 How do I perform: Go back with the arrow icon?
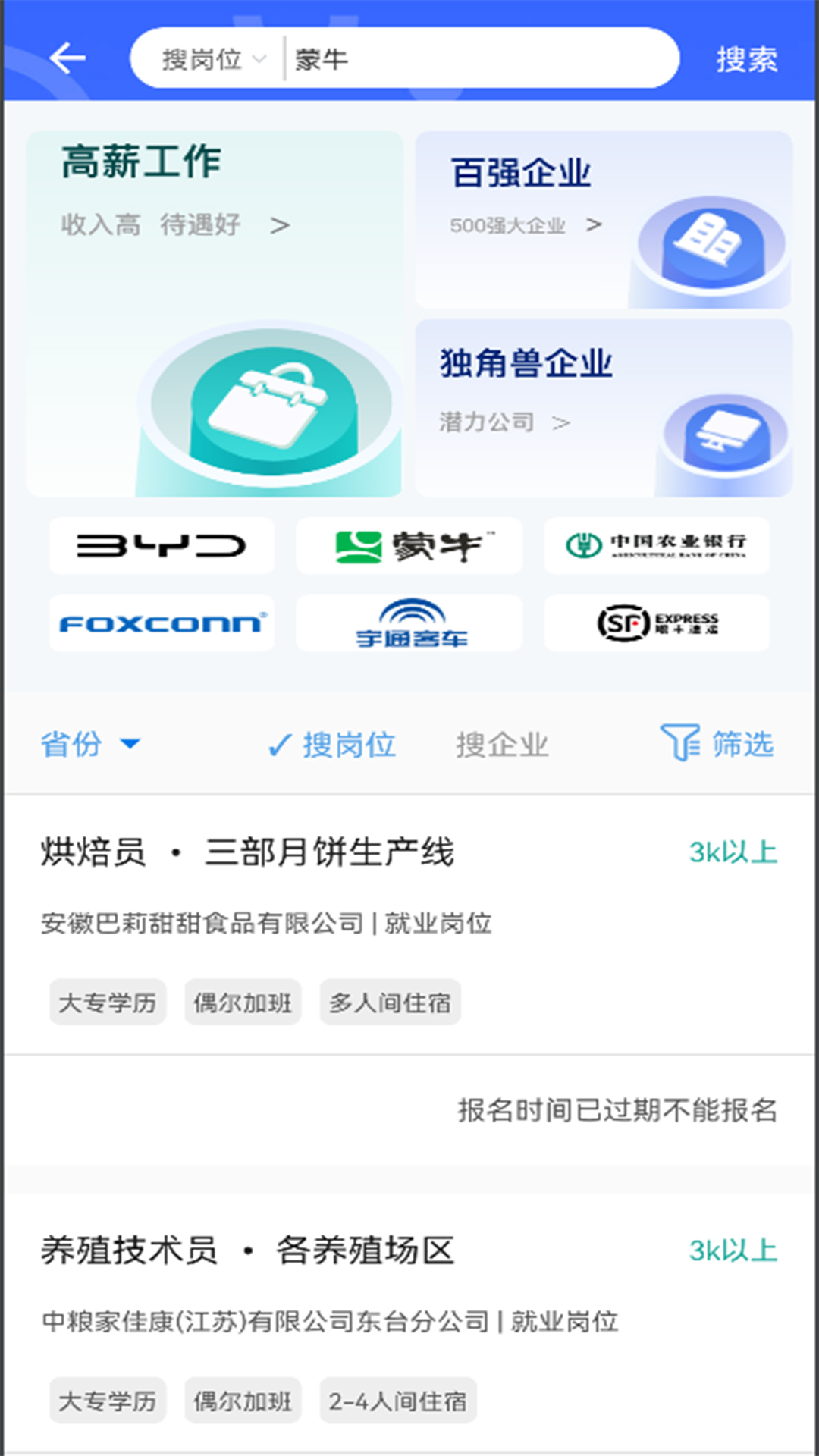coord(67,58)
